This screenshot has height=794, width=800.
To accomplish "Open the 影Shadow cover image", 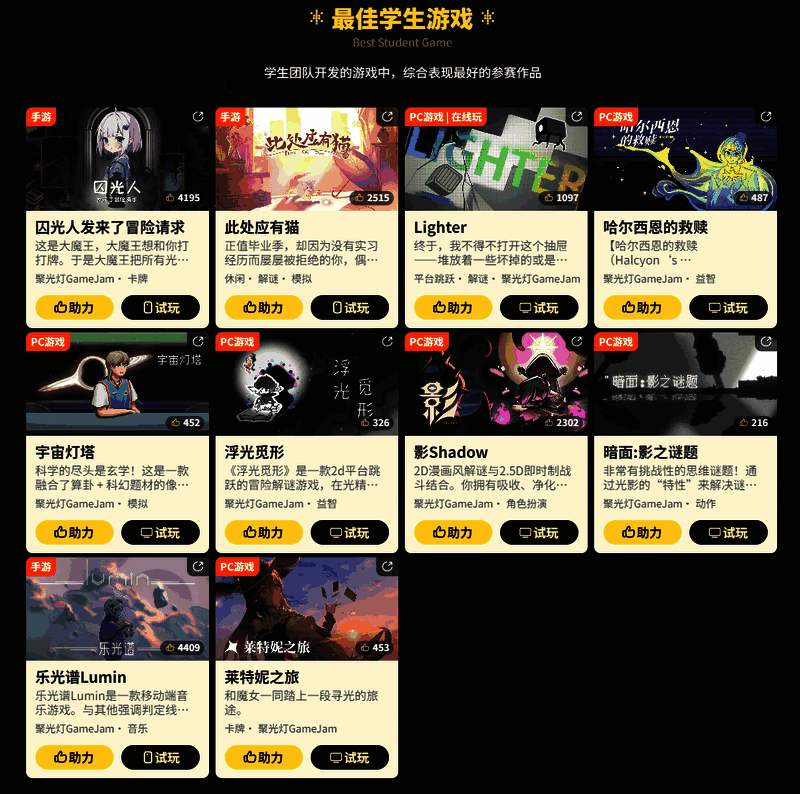I will pos(495,385).
